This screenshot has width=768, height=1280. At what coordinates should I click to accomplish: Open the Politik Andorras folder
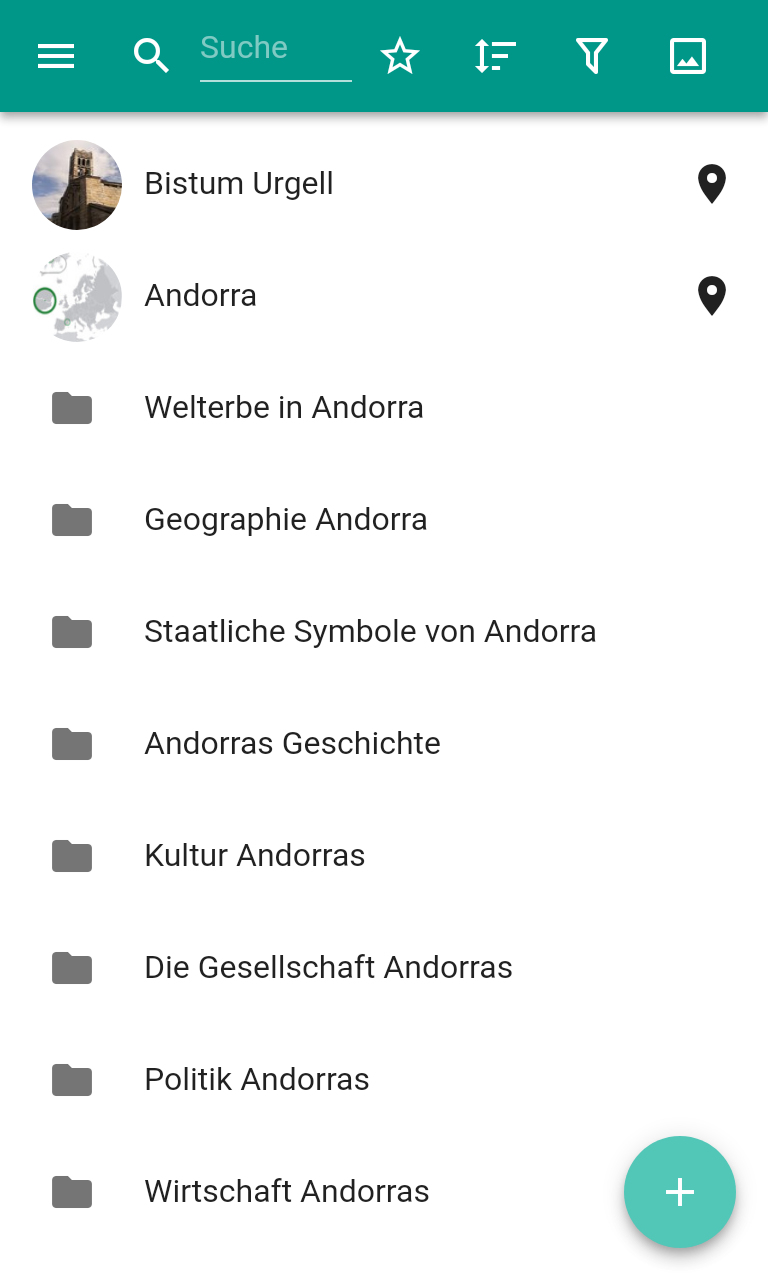click(257, 1080)
